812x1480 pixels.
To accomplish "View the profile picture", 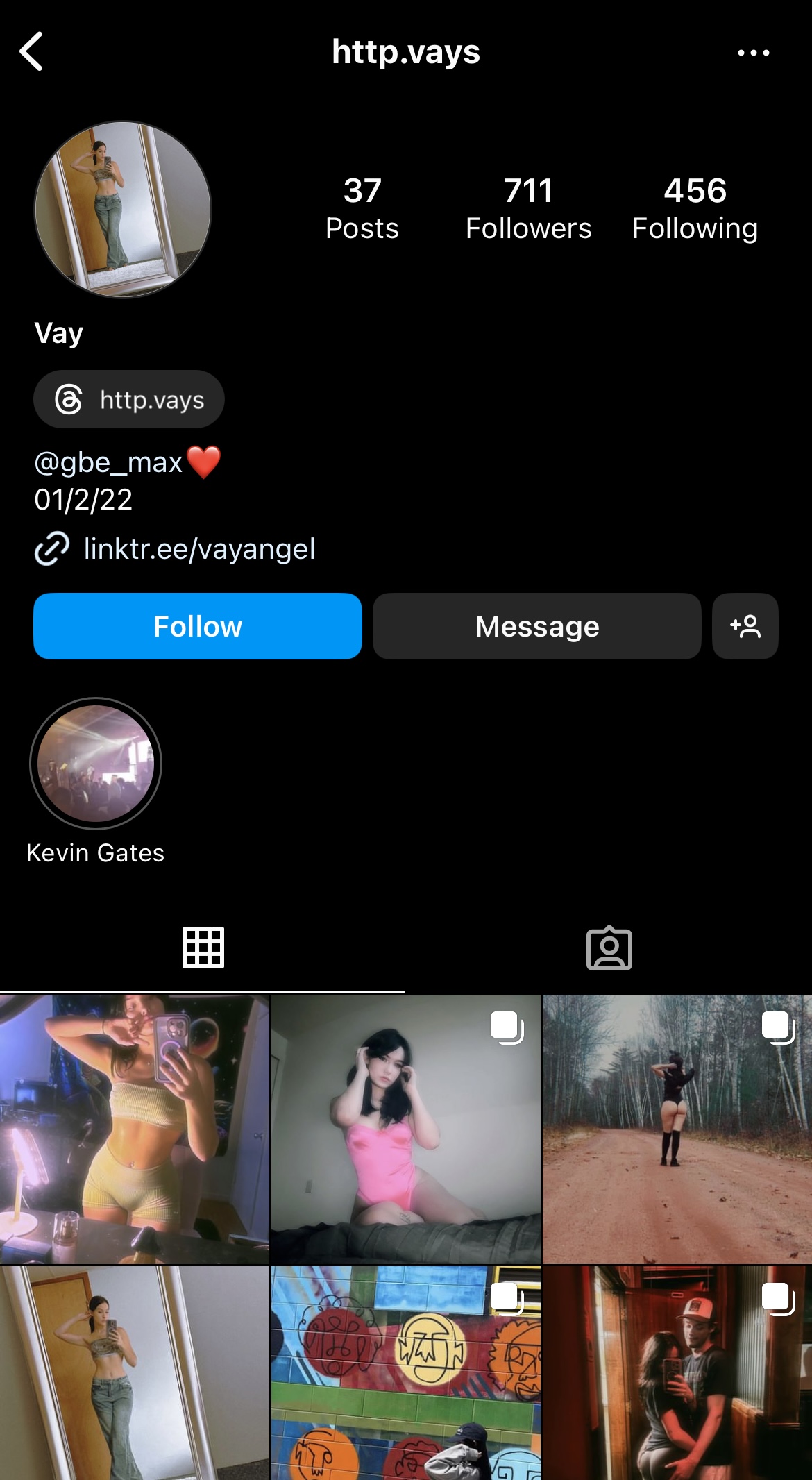I will click(123, 210).
